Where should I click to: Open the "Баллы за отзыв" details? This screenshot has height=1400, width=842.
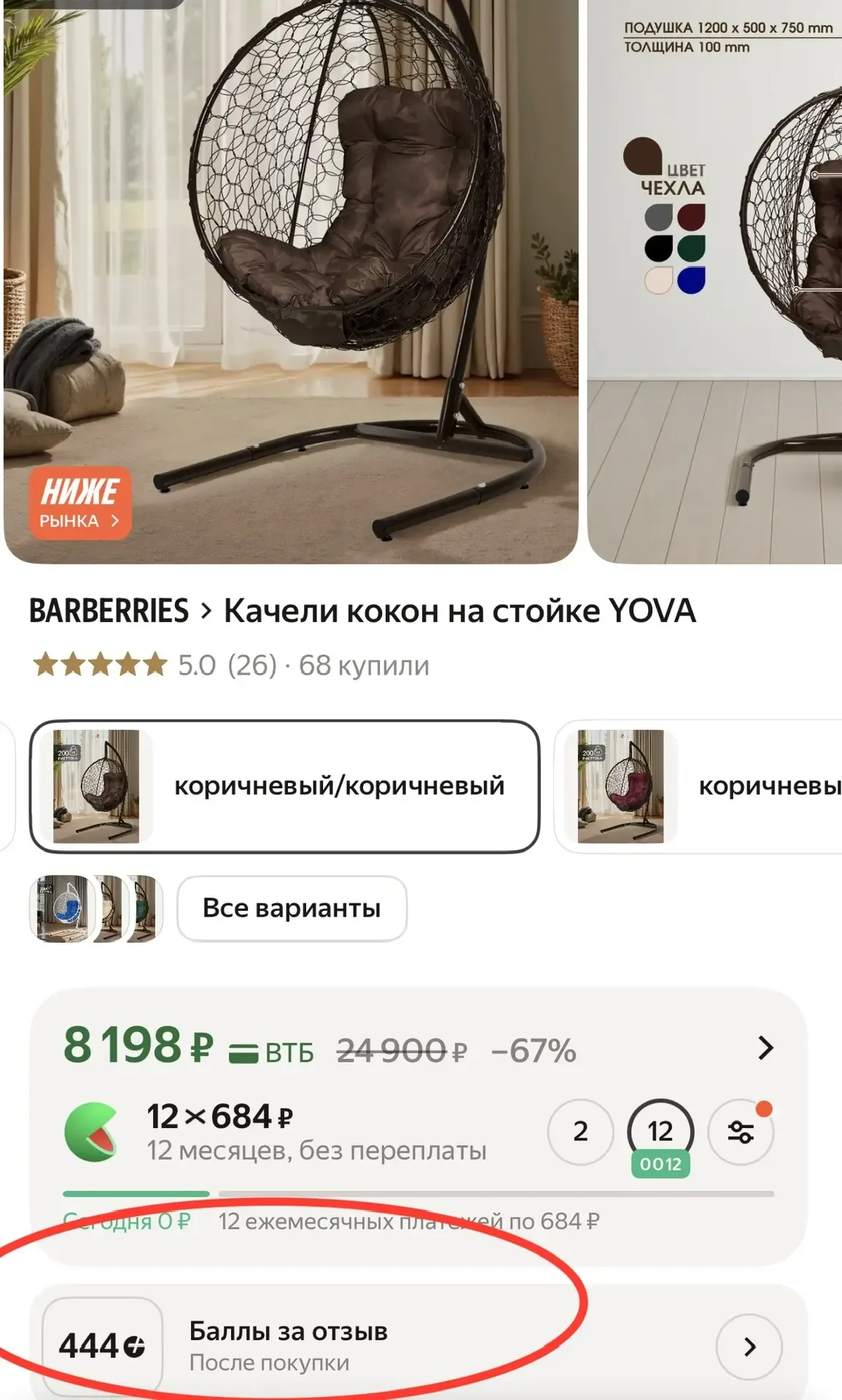[749, 1347]
